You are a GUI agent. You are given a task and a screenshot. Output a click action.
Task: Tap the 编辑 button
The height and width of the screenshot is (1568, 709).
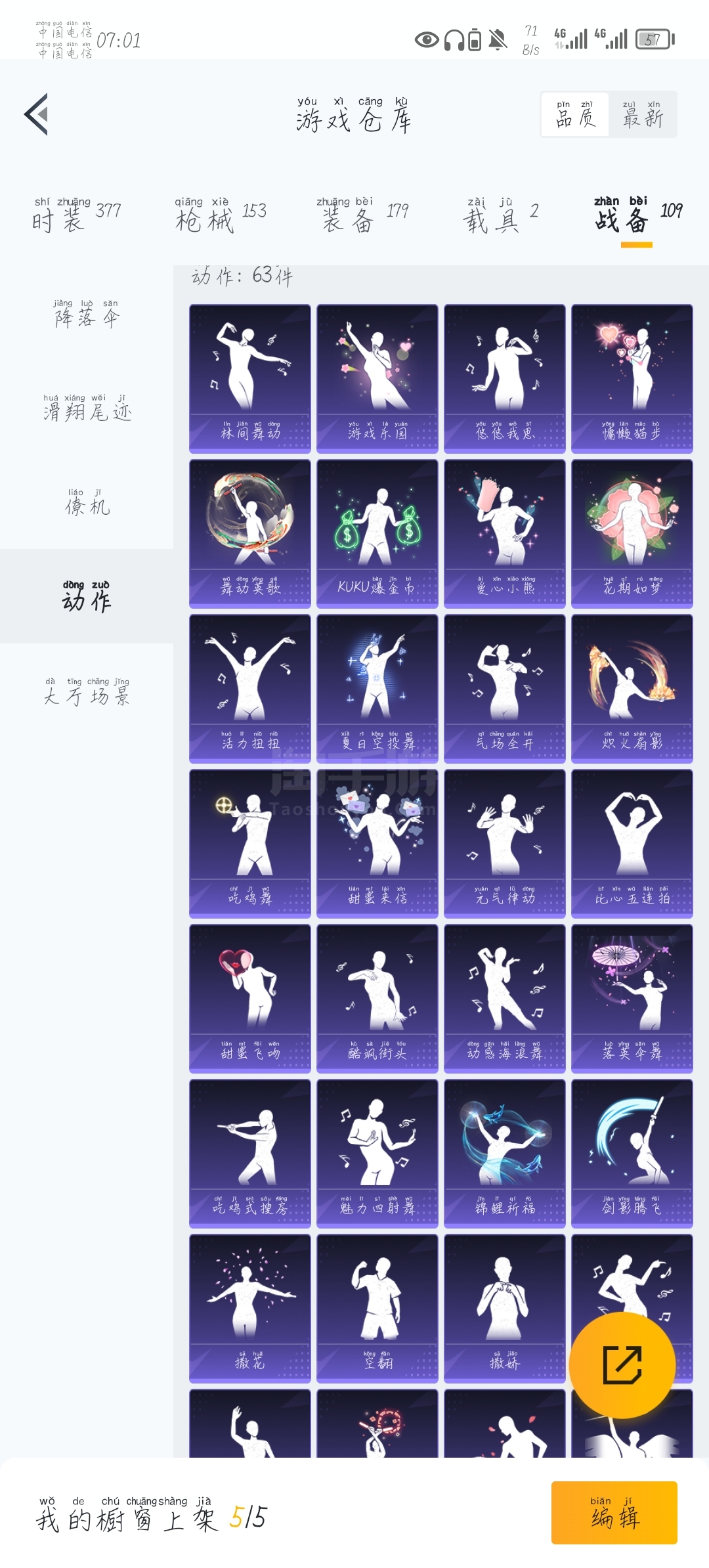[x=614, y=1513]
